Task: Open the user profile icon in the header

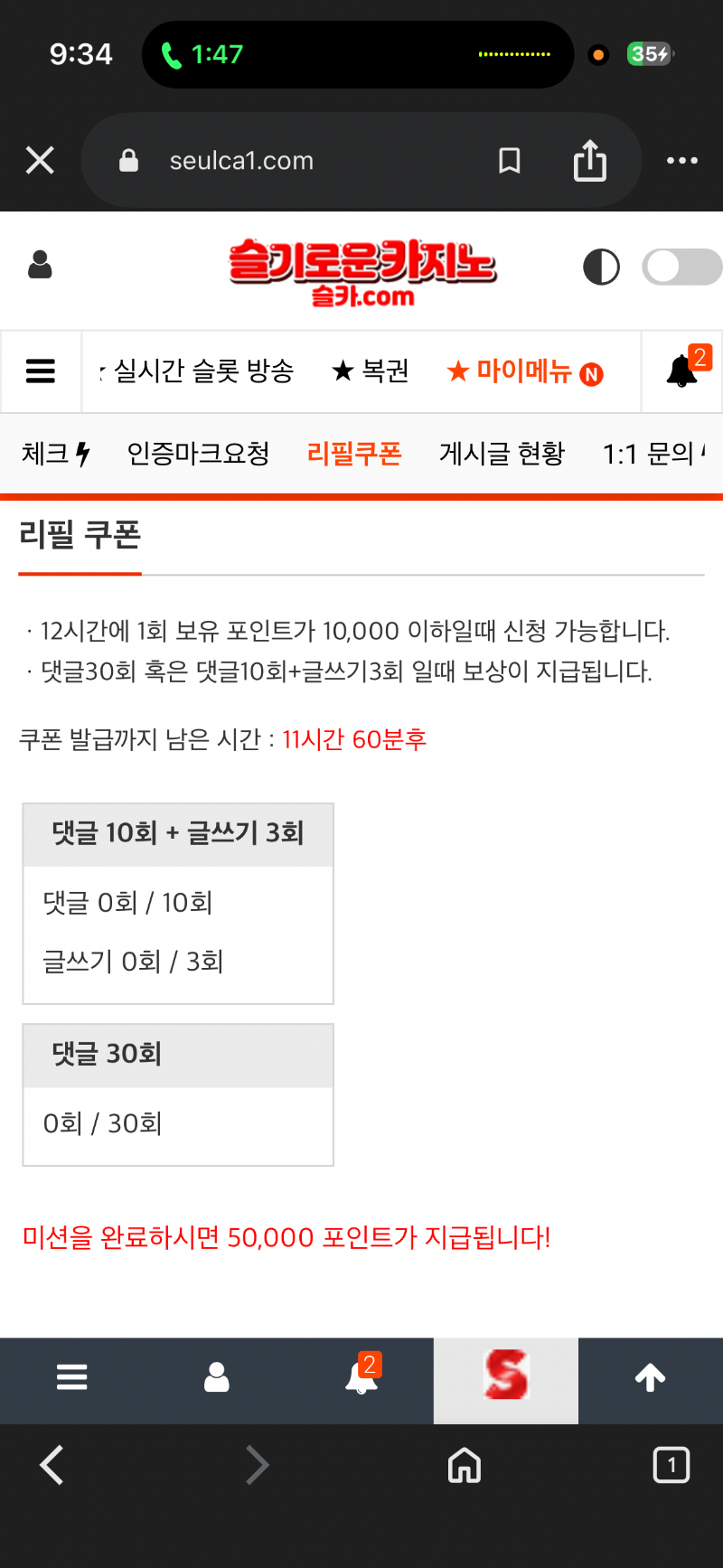Action: 41,266
